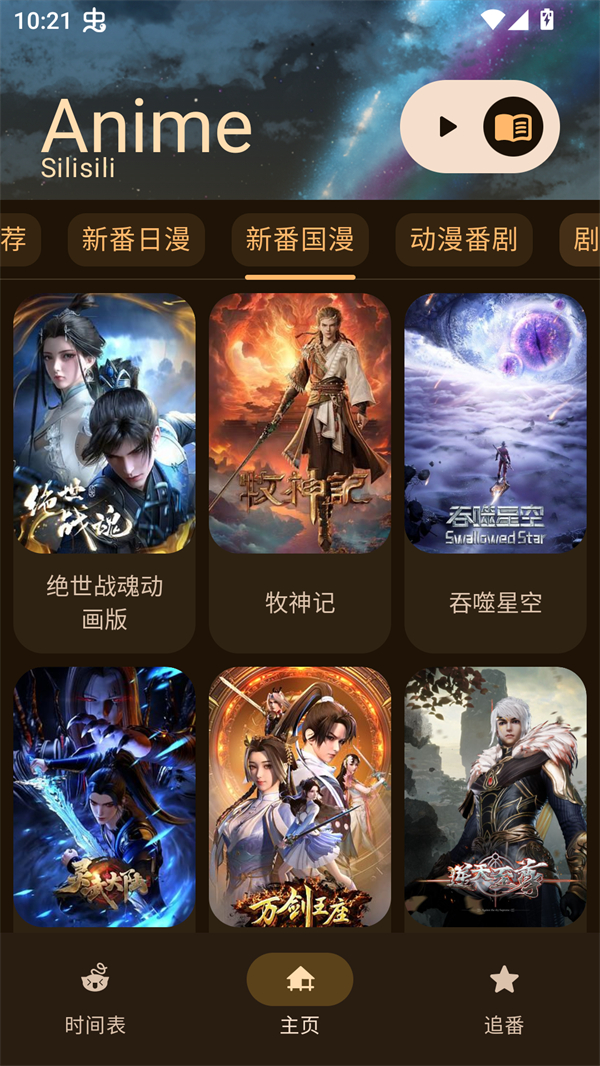Select the 新番国漫 tab
The height and width of the screenshot is (1066, 600).
300,240
